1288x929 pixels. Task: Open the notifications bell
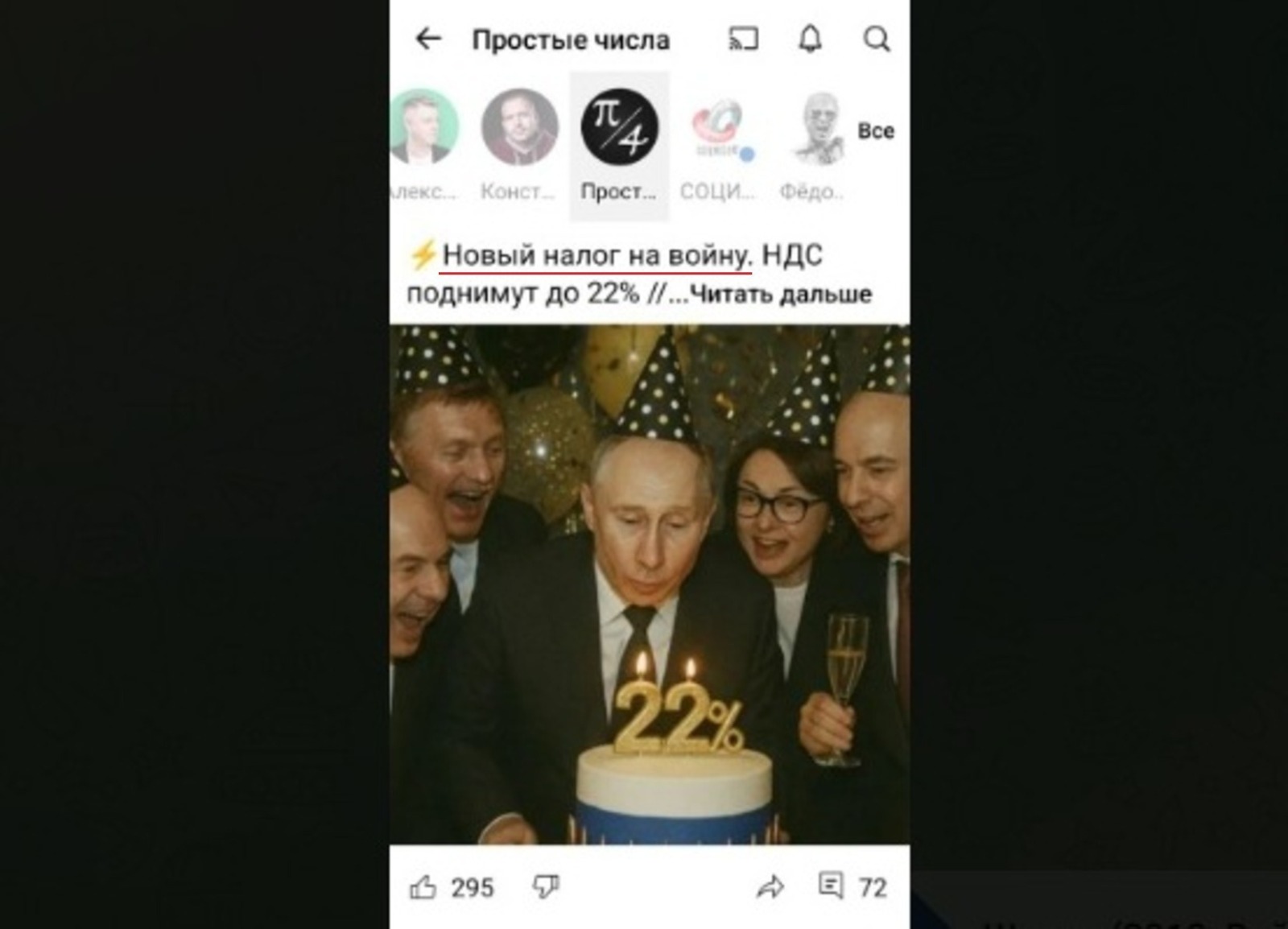pyautogui.click(x=810, y=39)
